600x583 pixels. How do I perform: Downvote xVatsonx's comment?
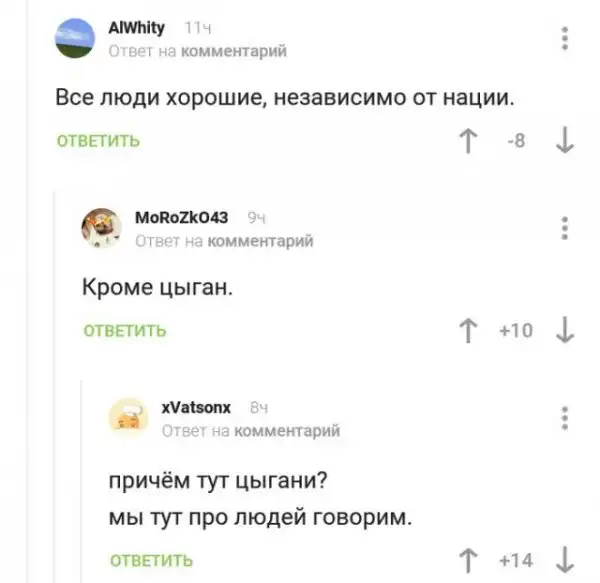point(565,559)
